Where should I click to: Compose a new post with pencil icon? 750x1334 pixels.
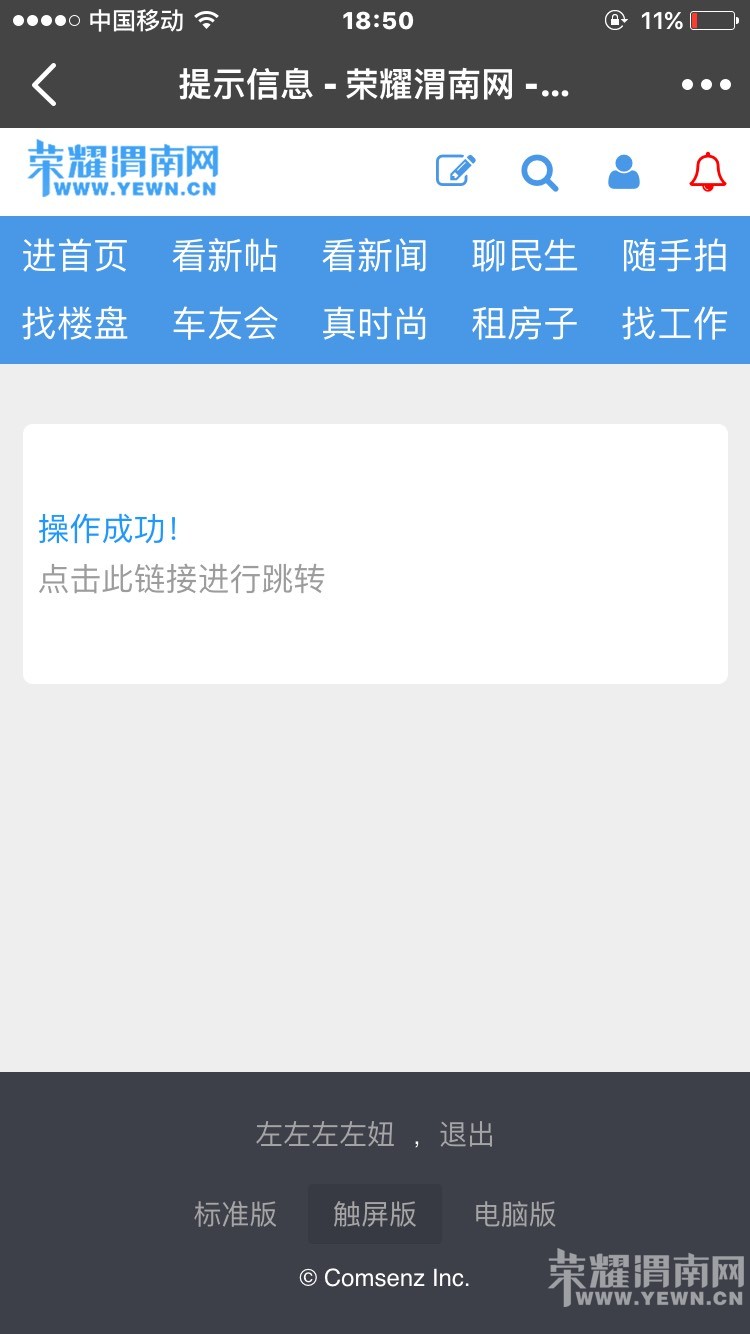pos(456,172)
